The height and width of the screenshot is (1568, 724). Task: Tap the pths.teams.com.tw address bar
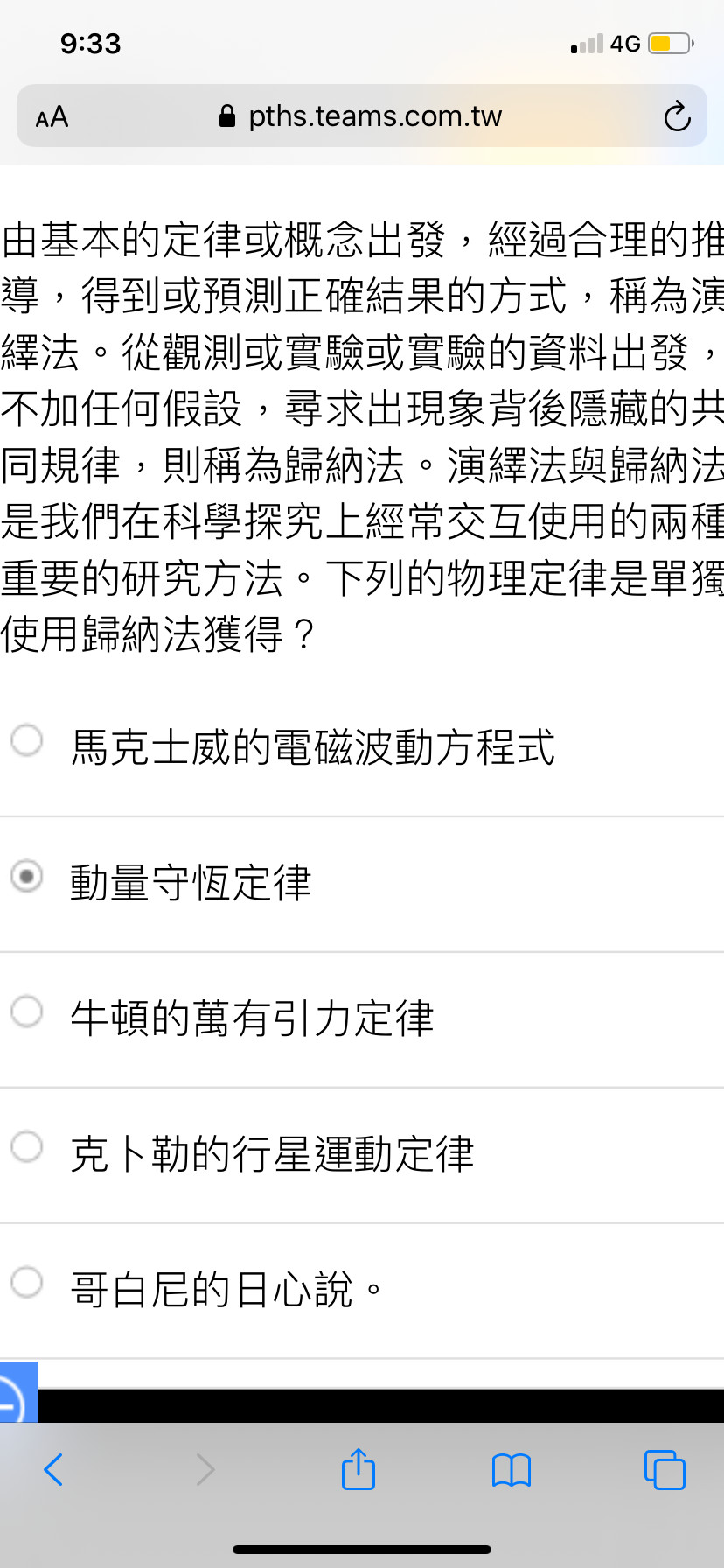click(361, 115)
